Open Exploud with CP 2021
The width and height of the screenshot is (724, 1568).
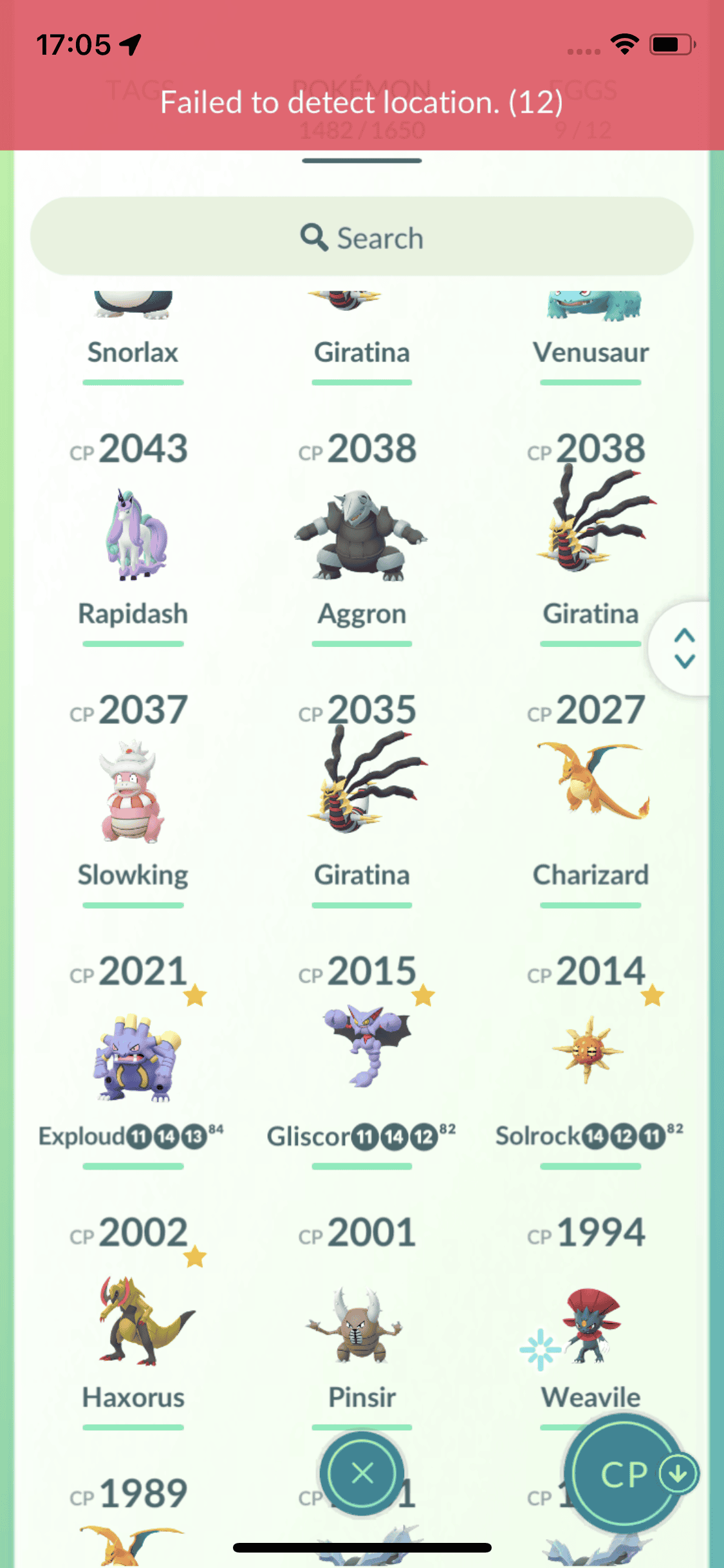[133, 1057]
